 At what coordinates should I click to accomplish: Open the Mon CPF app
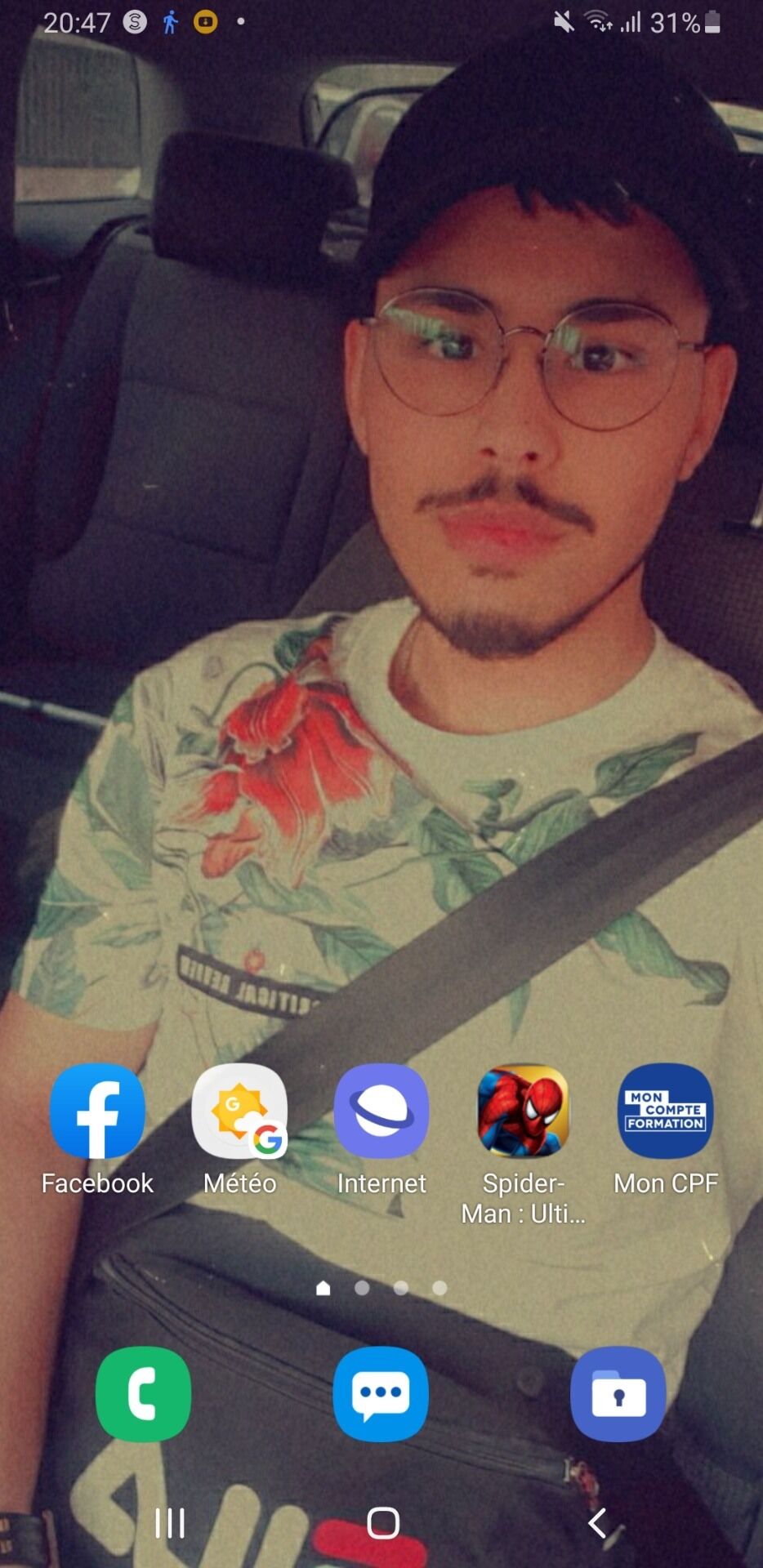(665, 1111)
